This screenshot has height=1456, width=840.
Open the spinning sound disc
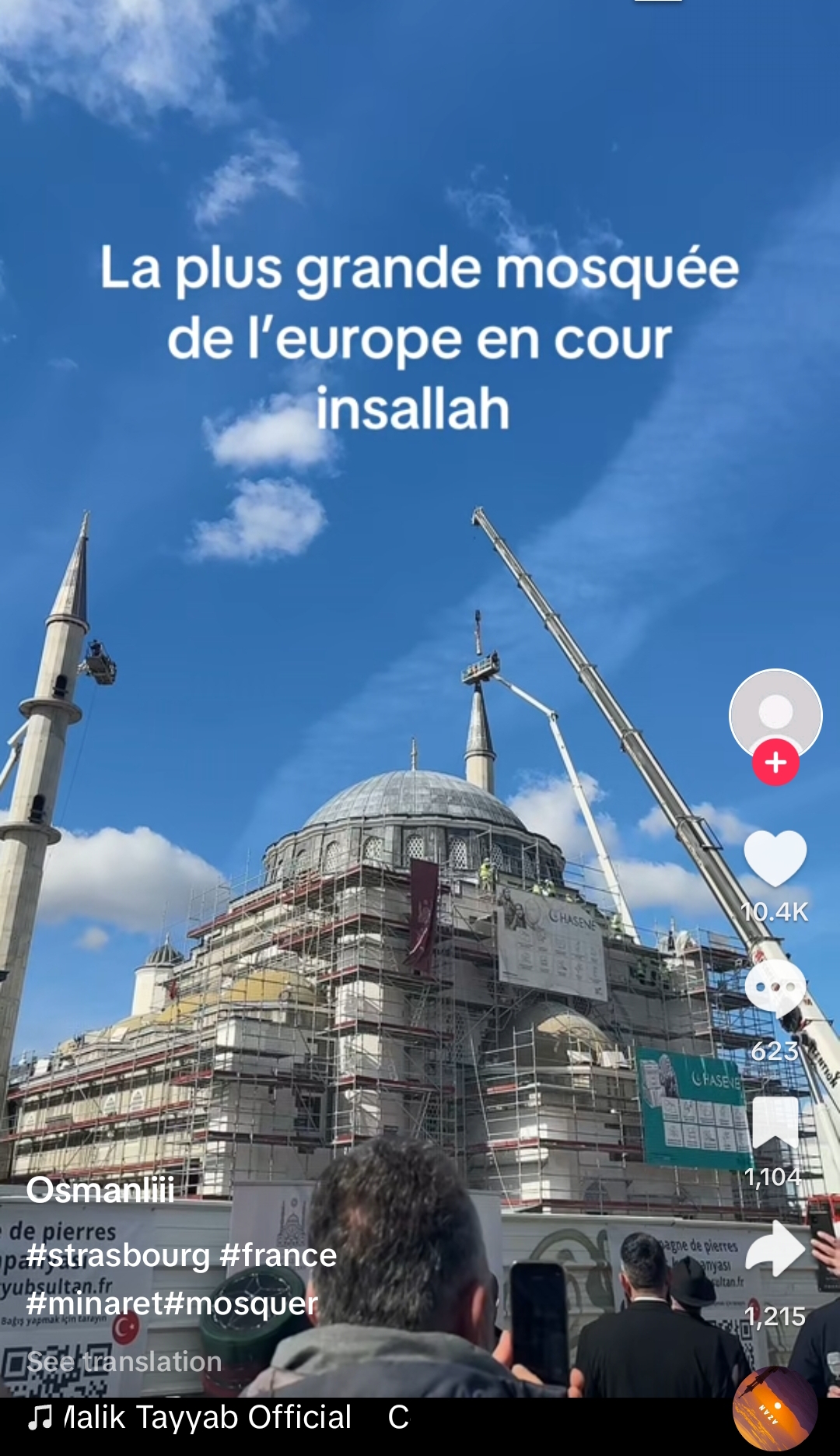pyautogui.click(x=775, y=1409)
